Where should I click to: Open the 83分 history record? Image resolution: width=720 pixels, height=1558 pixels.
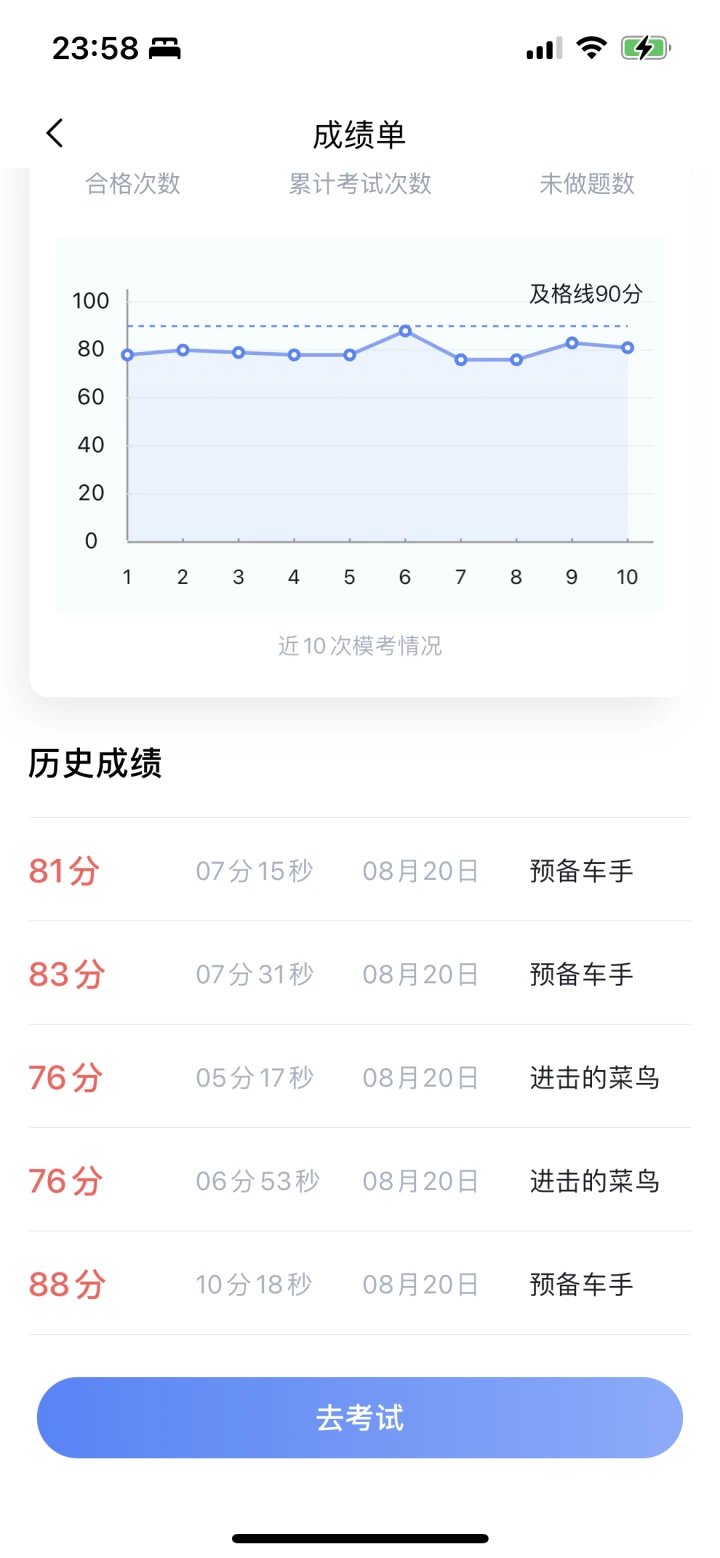coord(360,973)
